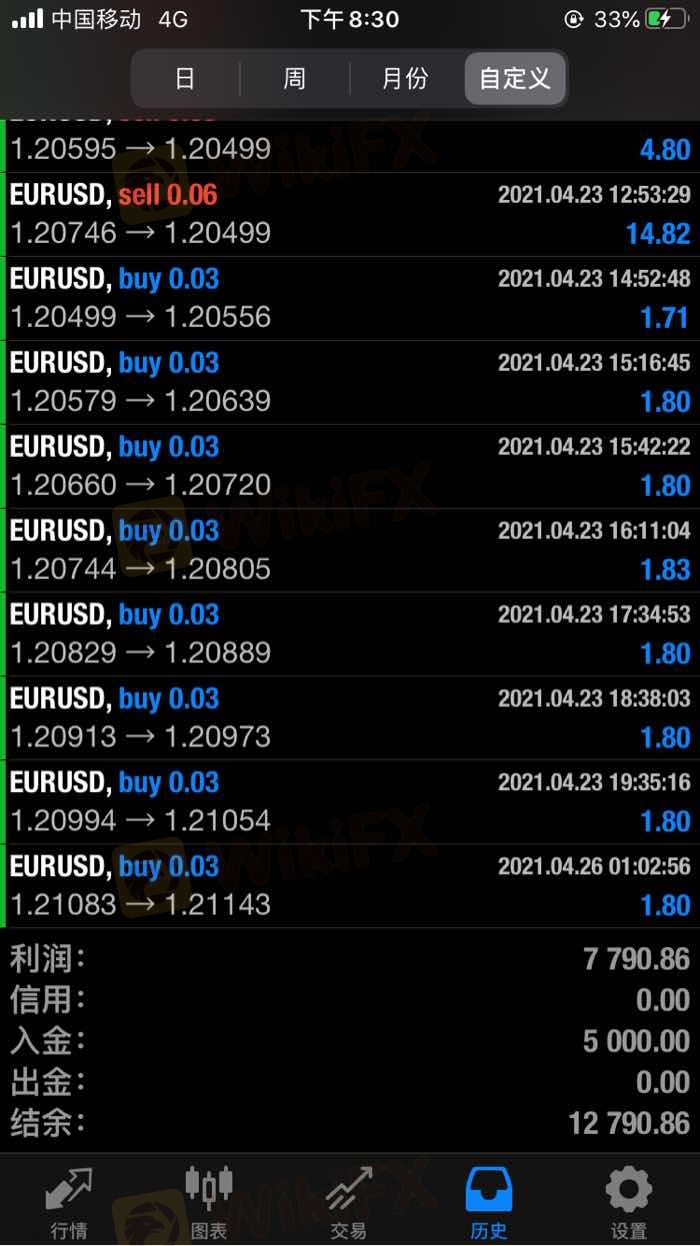
Task: Show history for 月份
Action: pyautogui.click(x=404, y=79)
